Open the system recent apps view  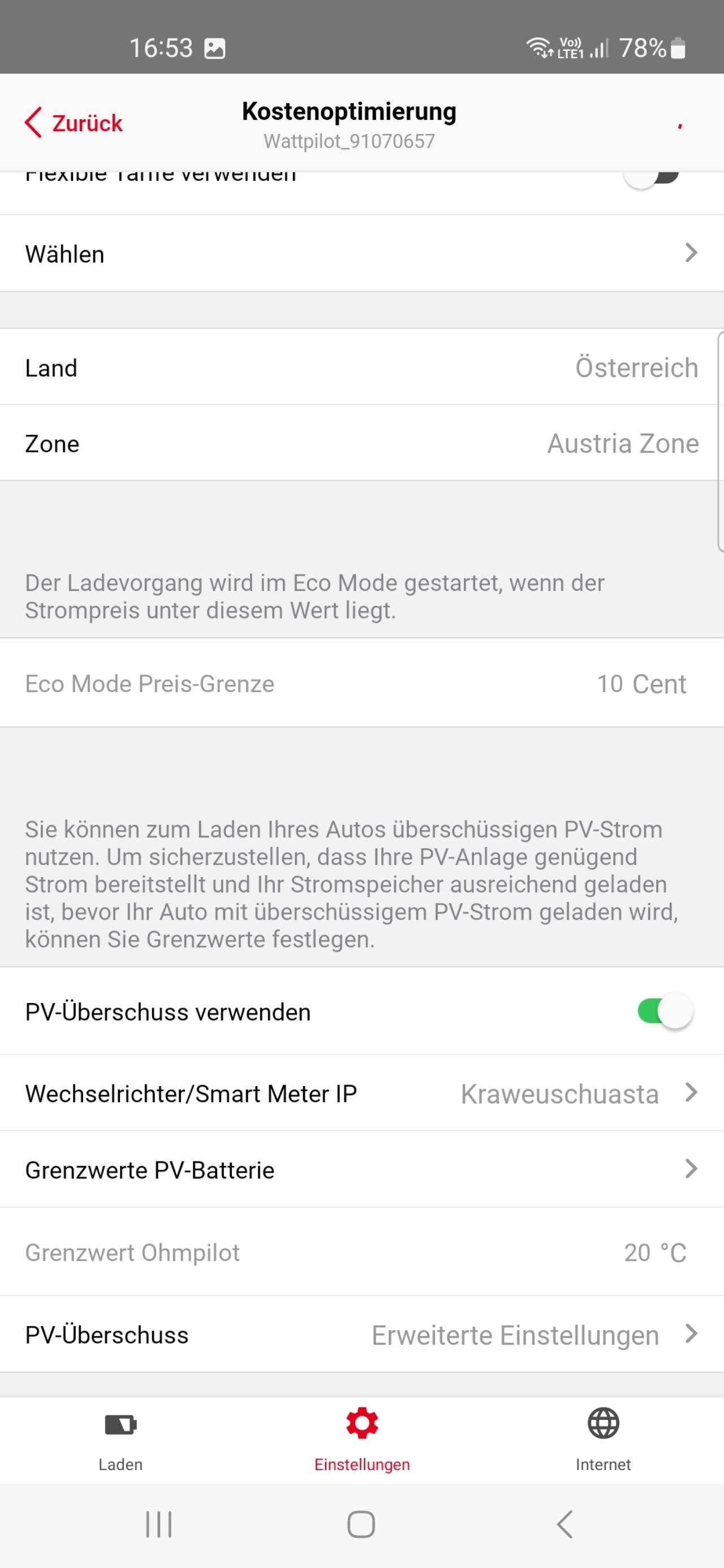point(159,1524)
